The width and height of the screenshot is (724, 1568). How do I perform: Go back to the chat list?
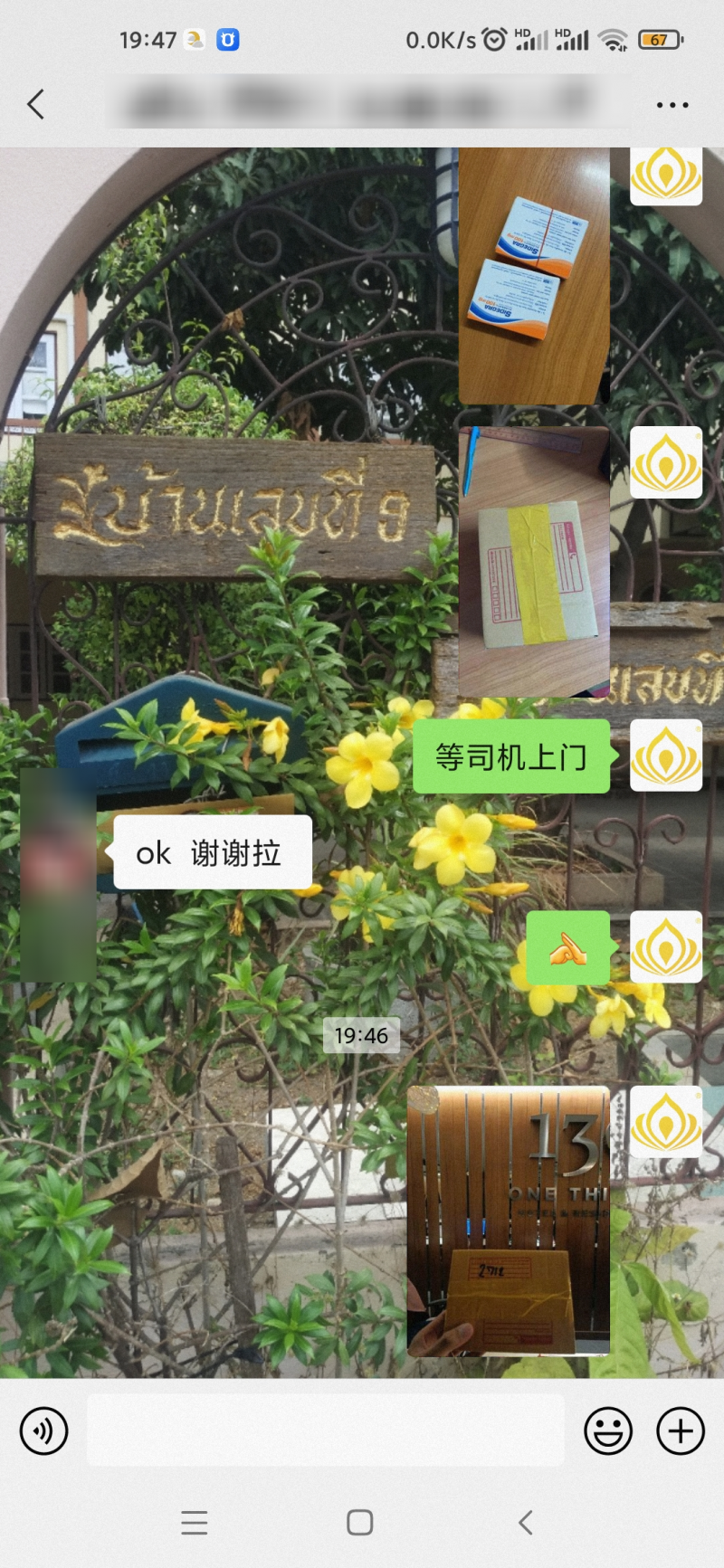(x=36, y=105)
